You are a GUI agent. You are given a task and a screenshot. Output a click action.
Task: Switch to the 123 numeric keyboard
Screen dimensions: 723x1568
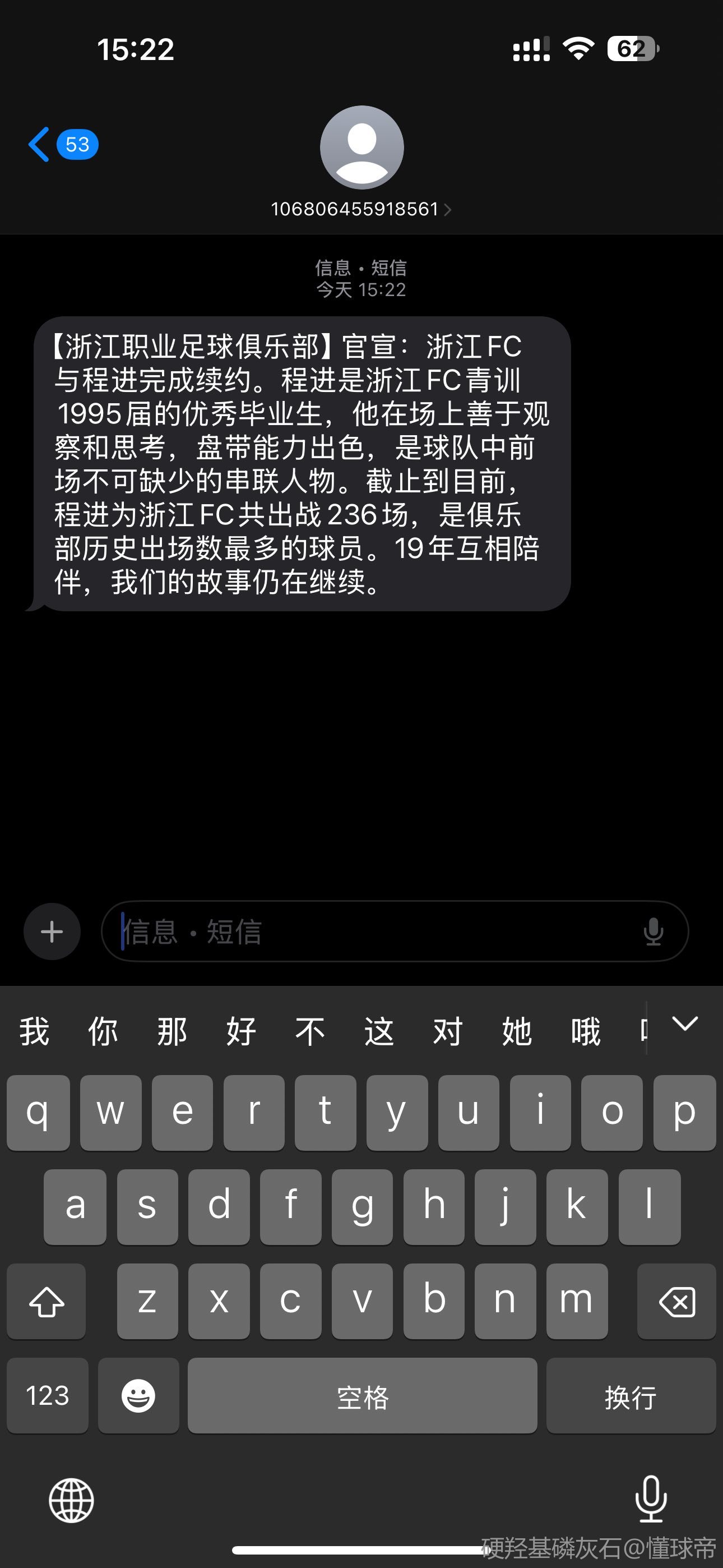(x=48, y=1395)
